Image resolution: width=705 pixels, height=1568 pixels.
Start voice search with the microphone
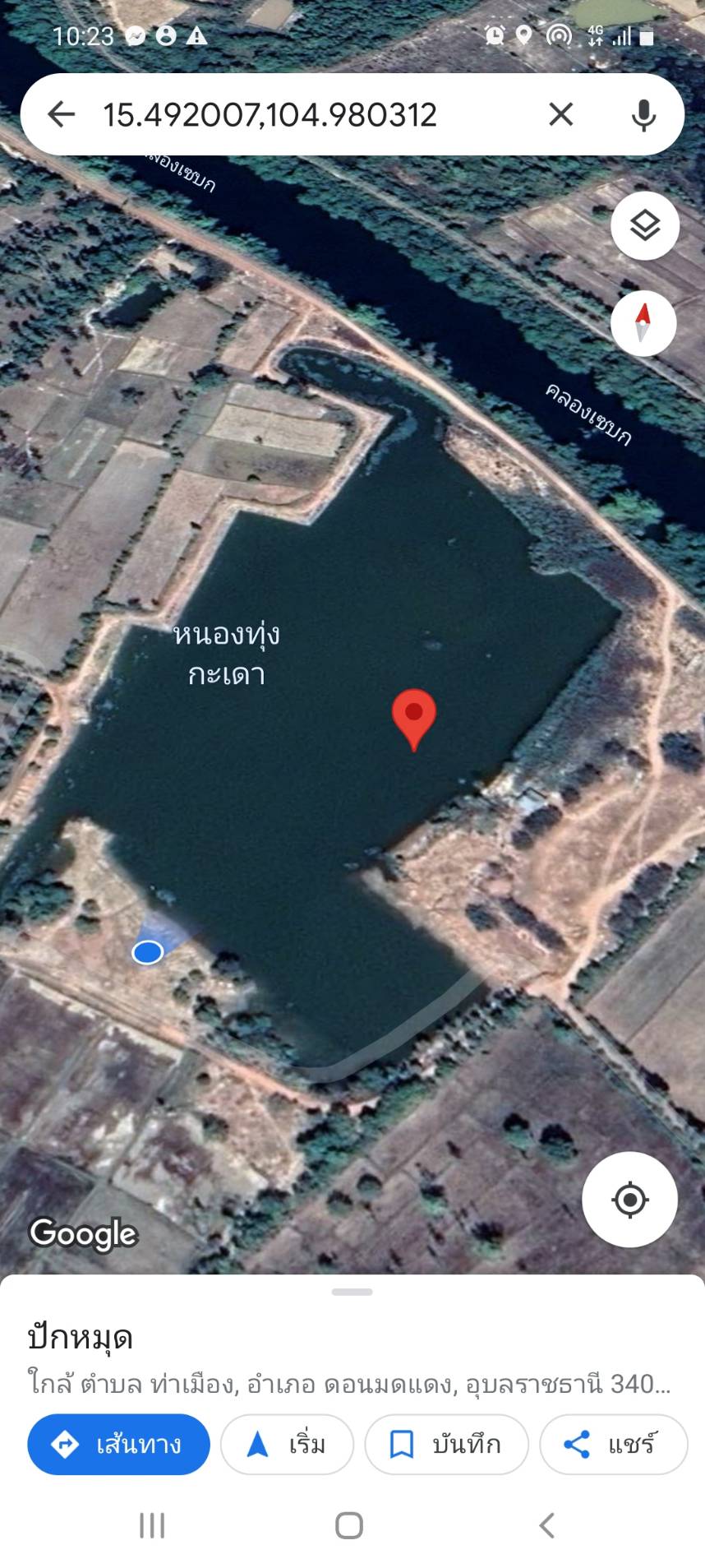click(643, 115)
